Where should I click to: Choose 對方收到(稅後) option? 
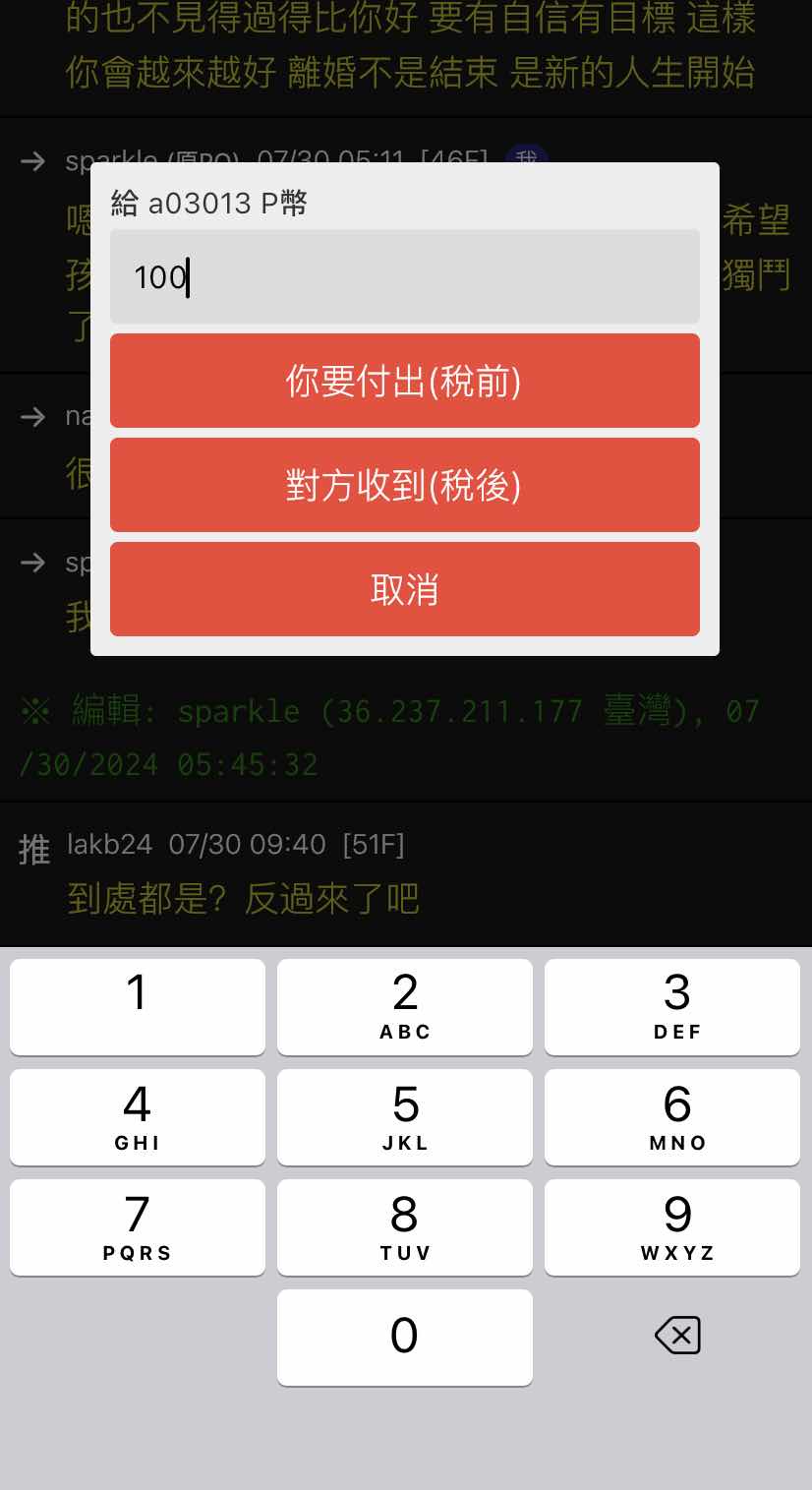coord(404,485)
